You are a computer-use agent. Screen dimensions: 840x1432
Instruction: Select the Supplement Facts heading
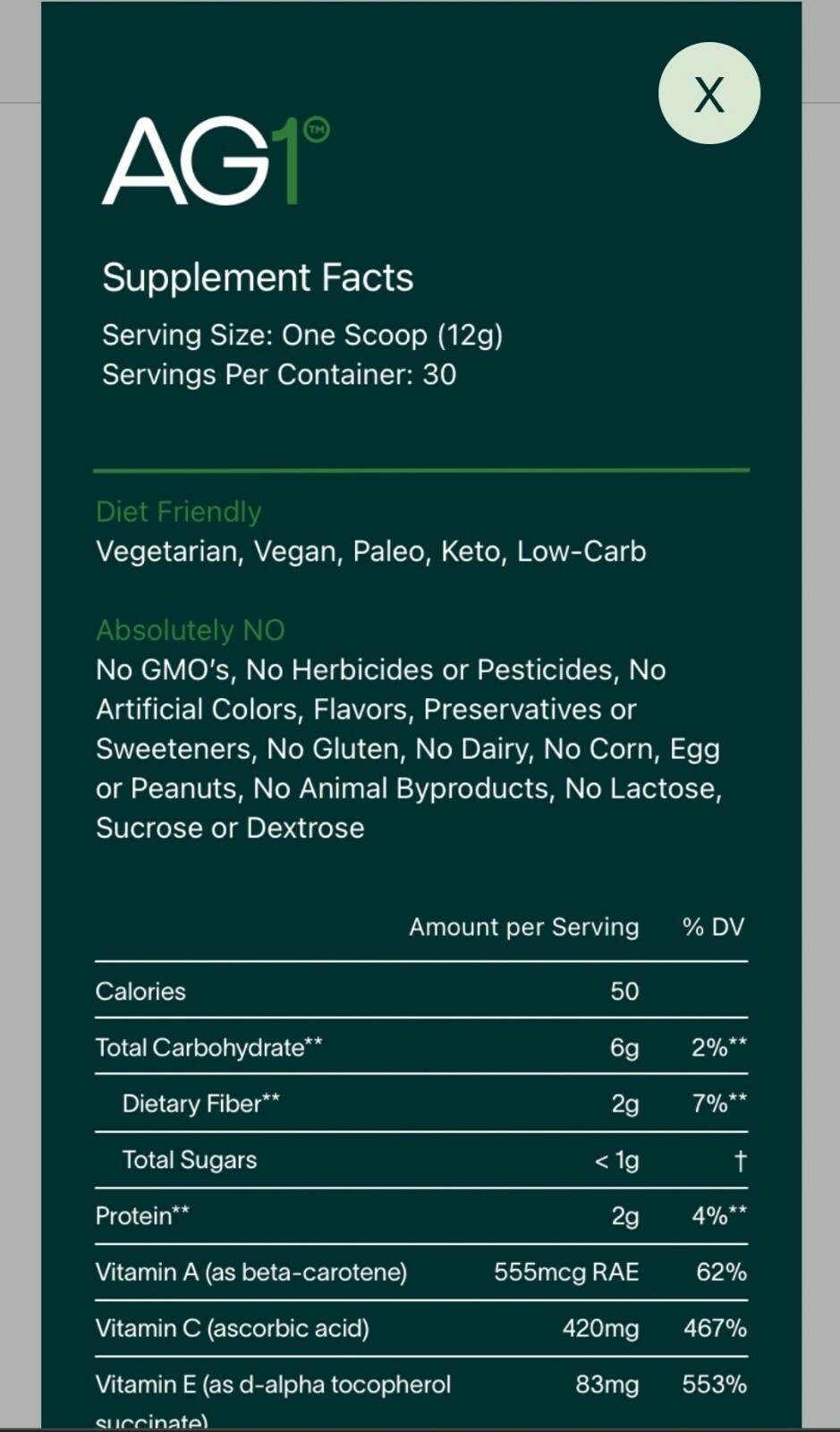[x=258, y=277]
